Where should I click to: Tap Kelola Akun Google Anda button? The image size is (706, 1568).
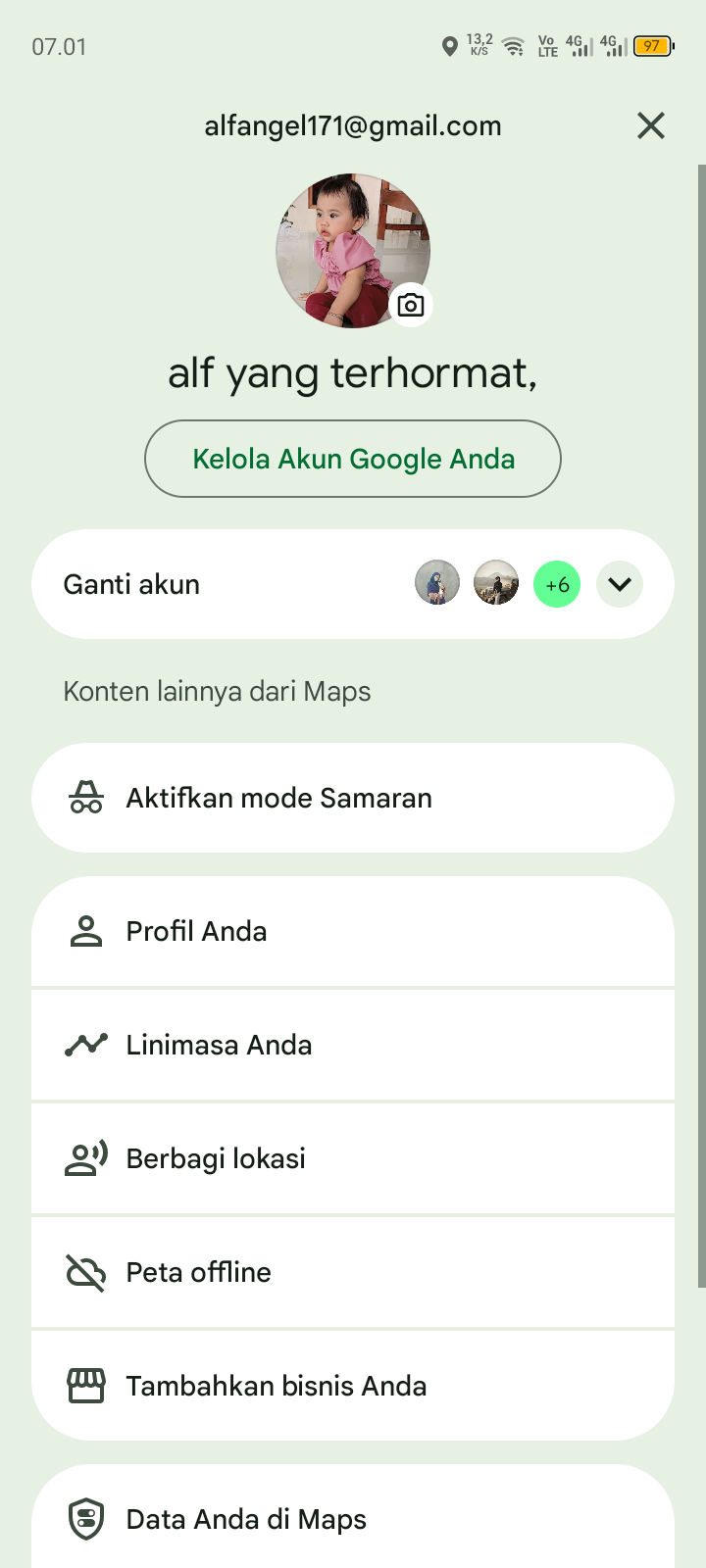click(353, 459)
